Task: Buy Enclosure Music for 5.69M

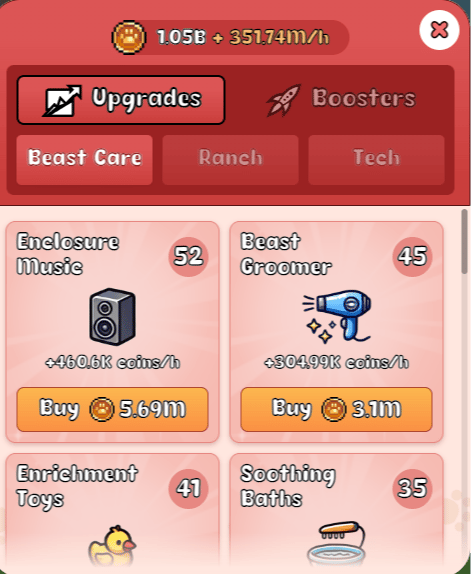Action: click(x=112, y=409)
